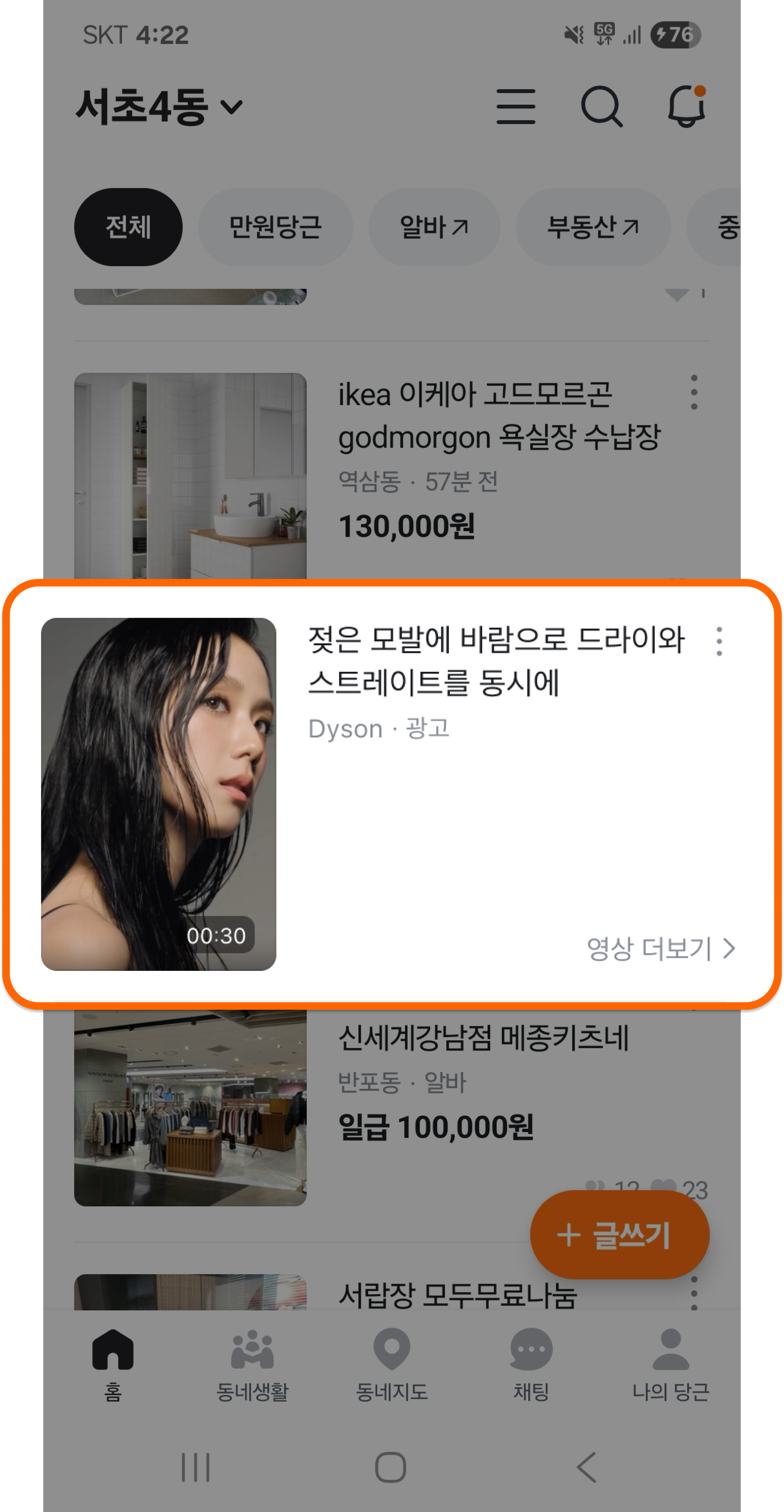Open the 신세계강남점 메종키츠네 job post

483,1038
